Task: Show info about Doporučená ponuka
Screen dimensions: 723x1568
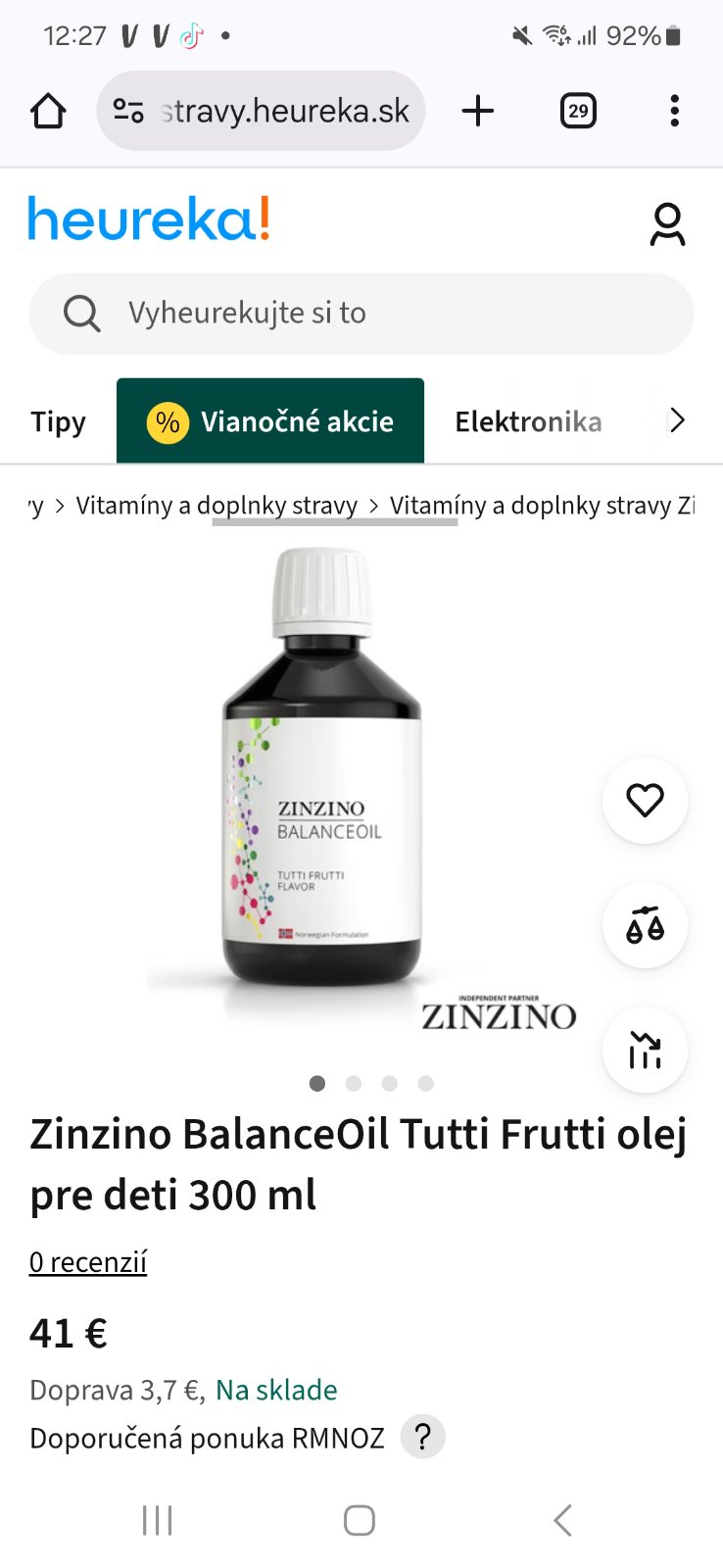Action: tap(423, 1438)
